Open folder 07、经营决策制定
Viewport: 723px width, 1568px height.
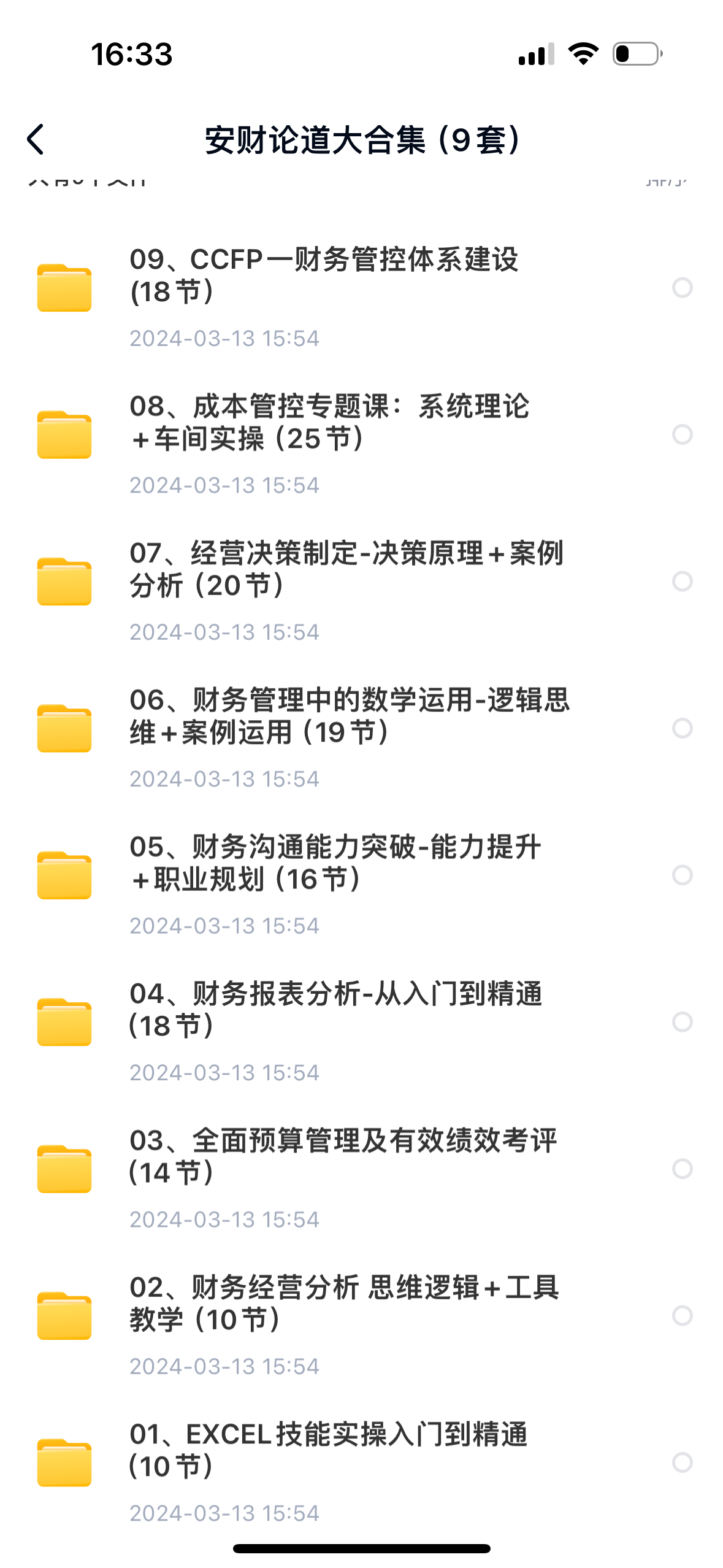tap(346, 569)
